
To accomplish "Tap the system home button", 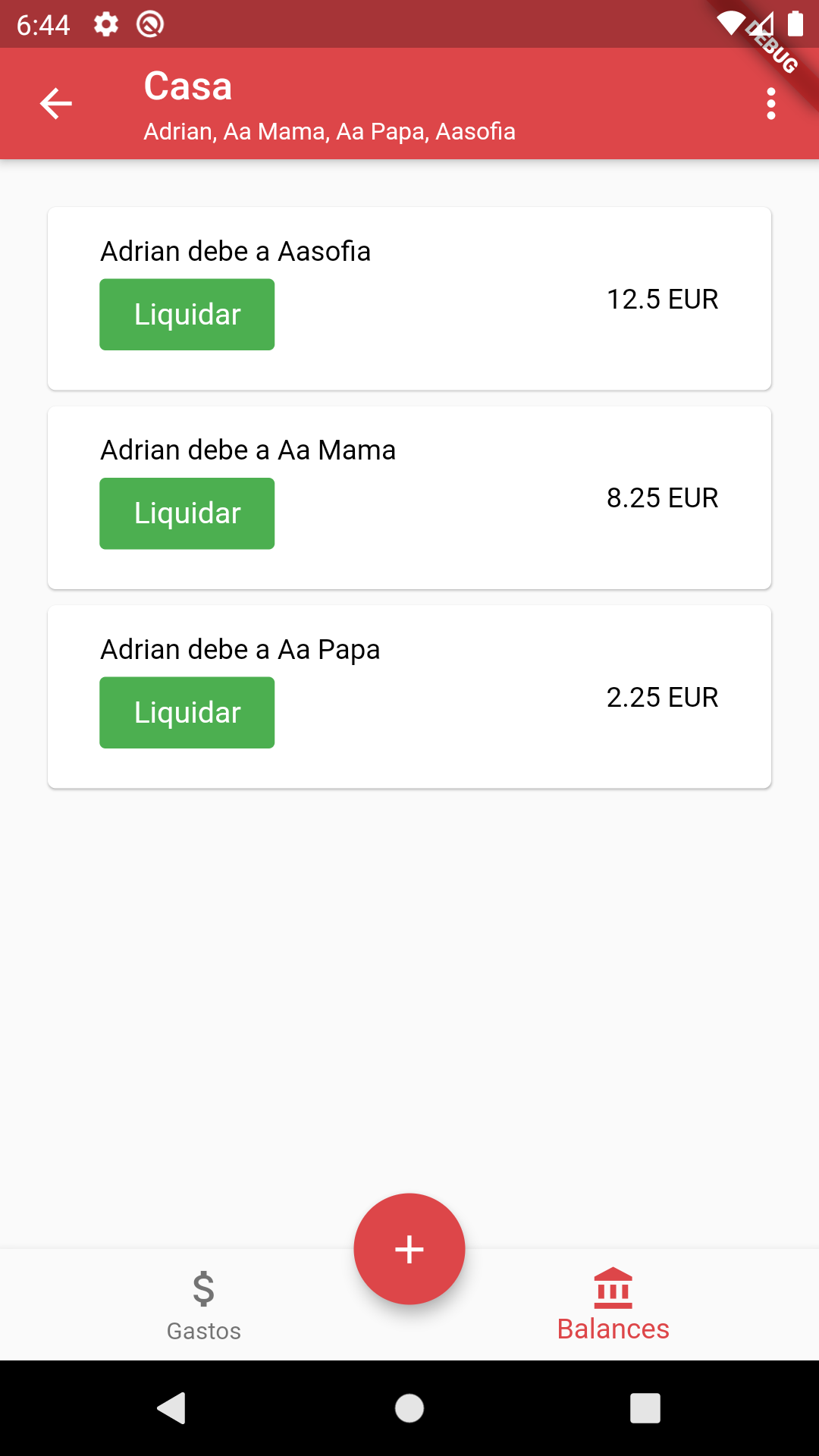I will tap(409, 1408).
